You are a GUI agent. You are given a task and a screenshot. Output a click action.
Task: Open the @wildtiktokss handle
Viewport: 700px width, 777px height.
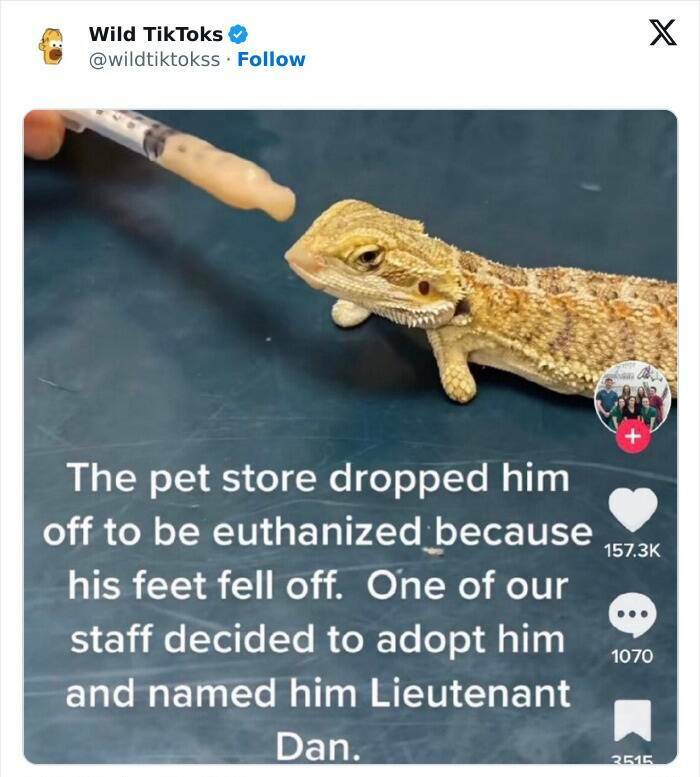click(x=154, y=59)
